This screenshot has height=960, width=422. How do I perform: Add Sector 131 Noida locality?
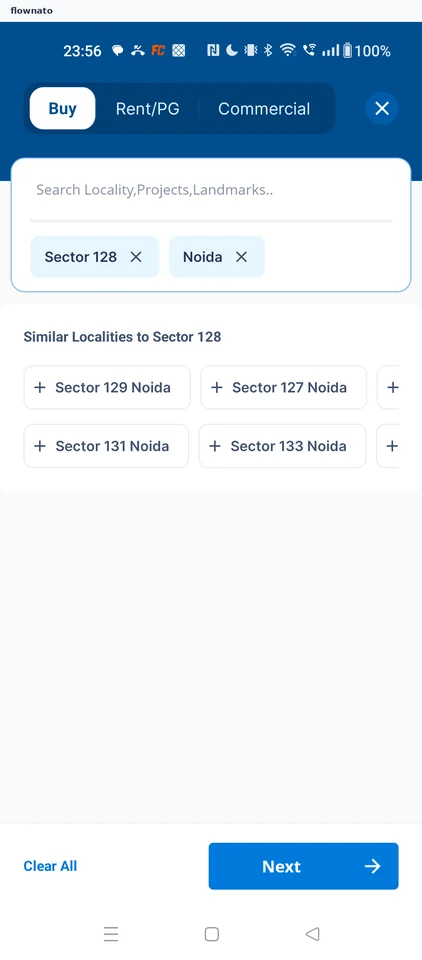coord(106,446)
